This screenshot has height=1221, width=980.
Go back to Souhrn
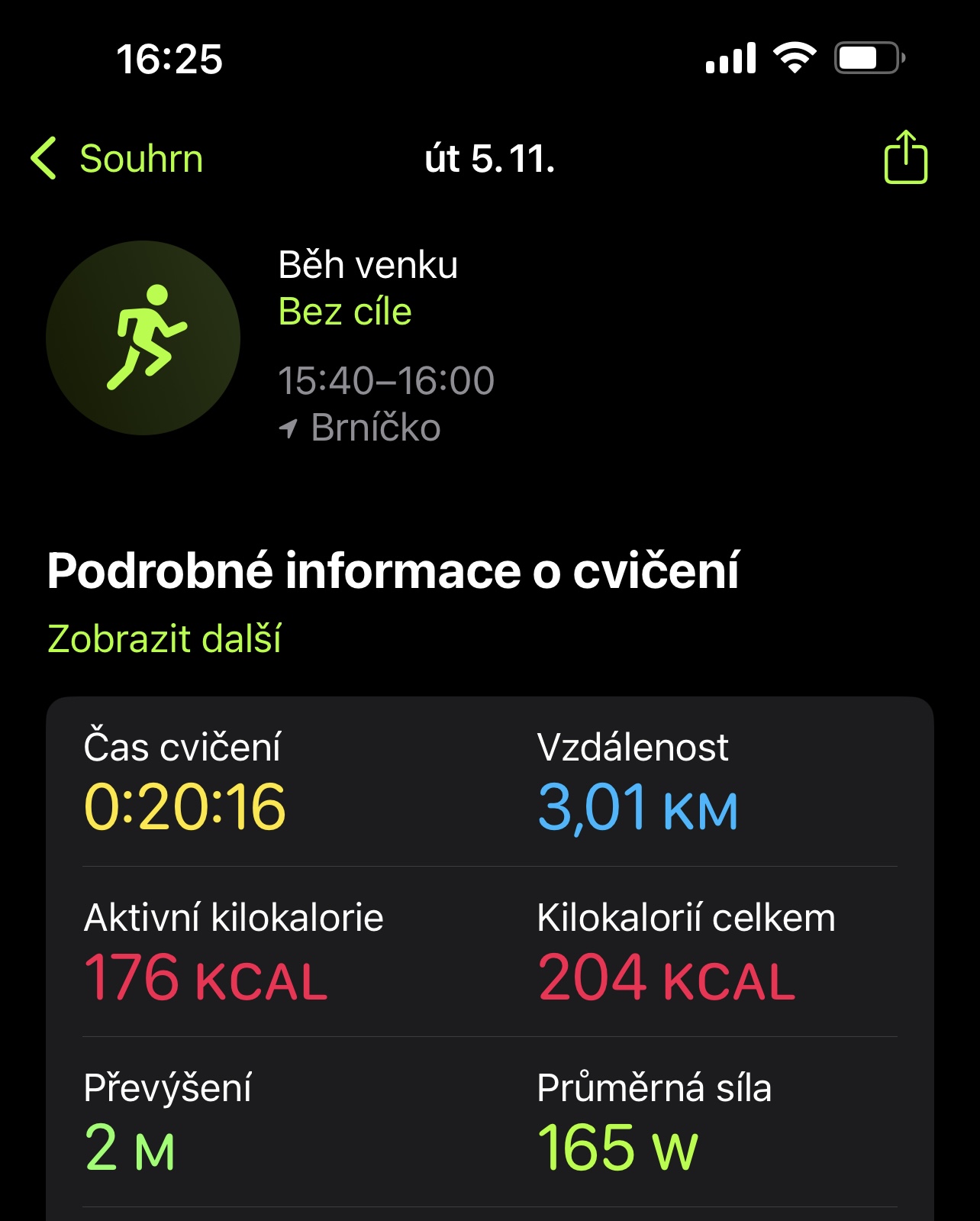(x=117, y=159)
